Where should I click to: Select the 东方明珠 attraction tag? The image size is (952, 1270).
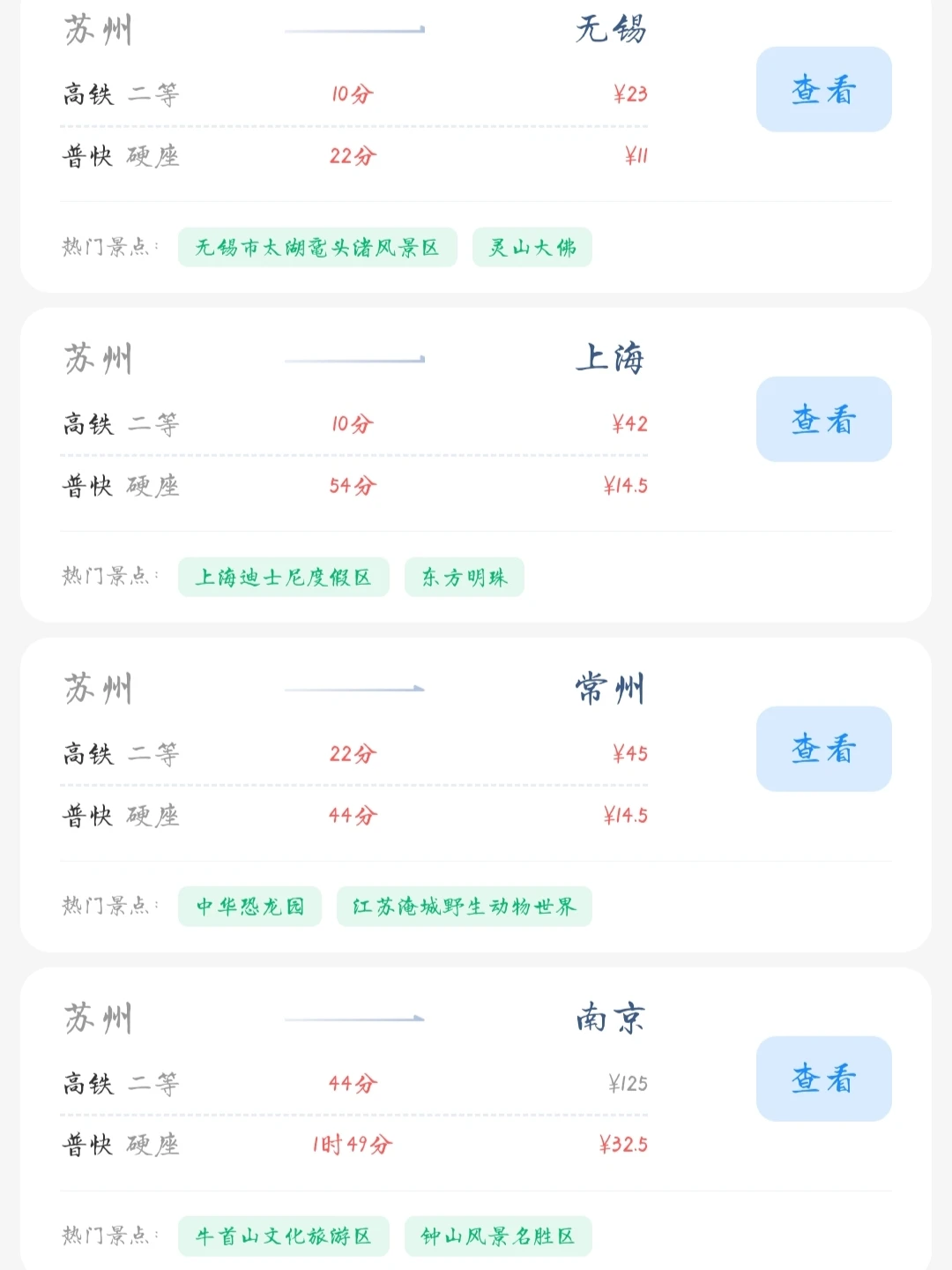[465, 577]
